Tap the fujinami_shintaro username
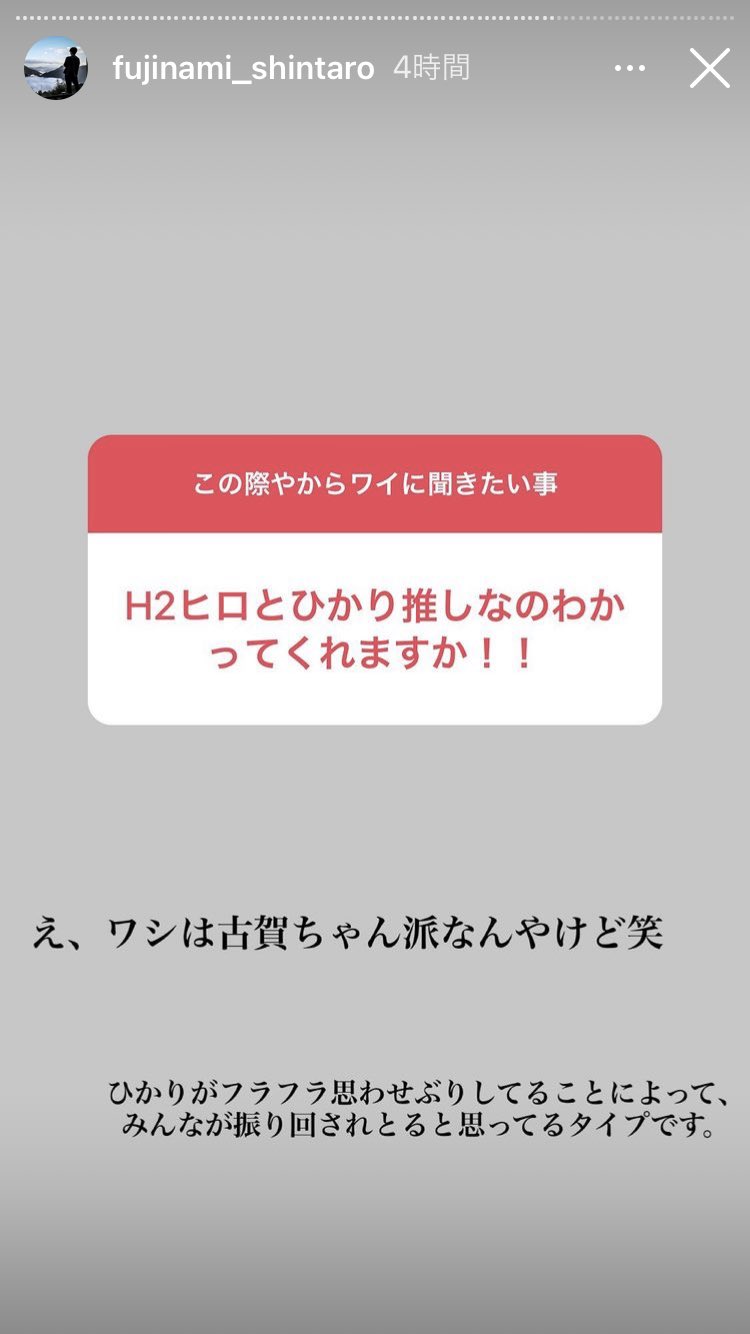The image size is (750, 1334). (x=243, y=68)
